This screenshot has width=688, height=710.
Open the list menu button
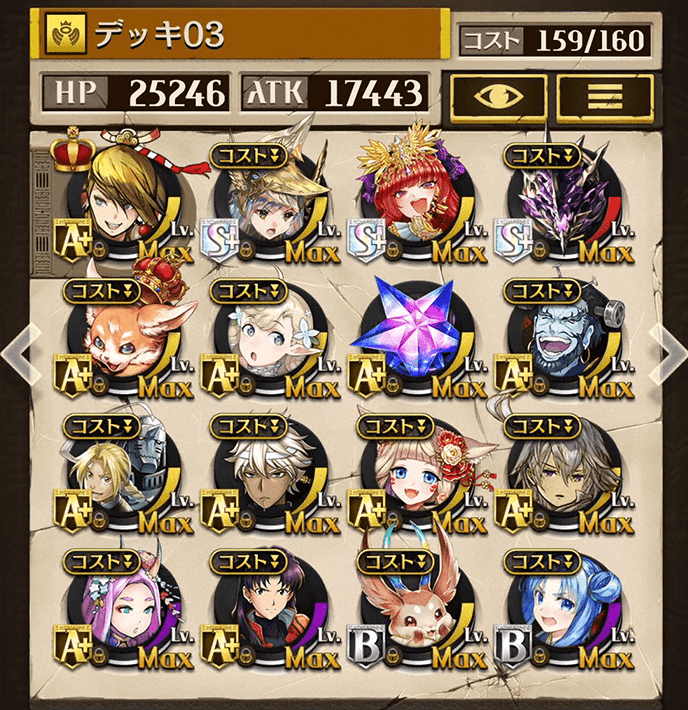click(604, 97)
